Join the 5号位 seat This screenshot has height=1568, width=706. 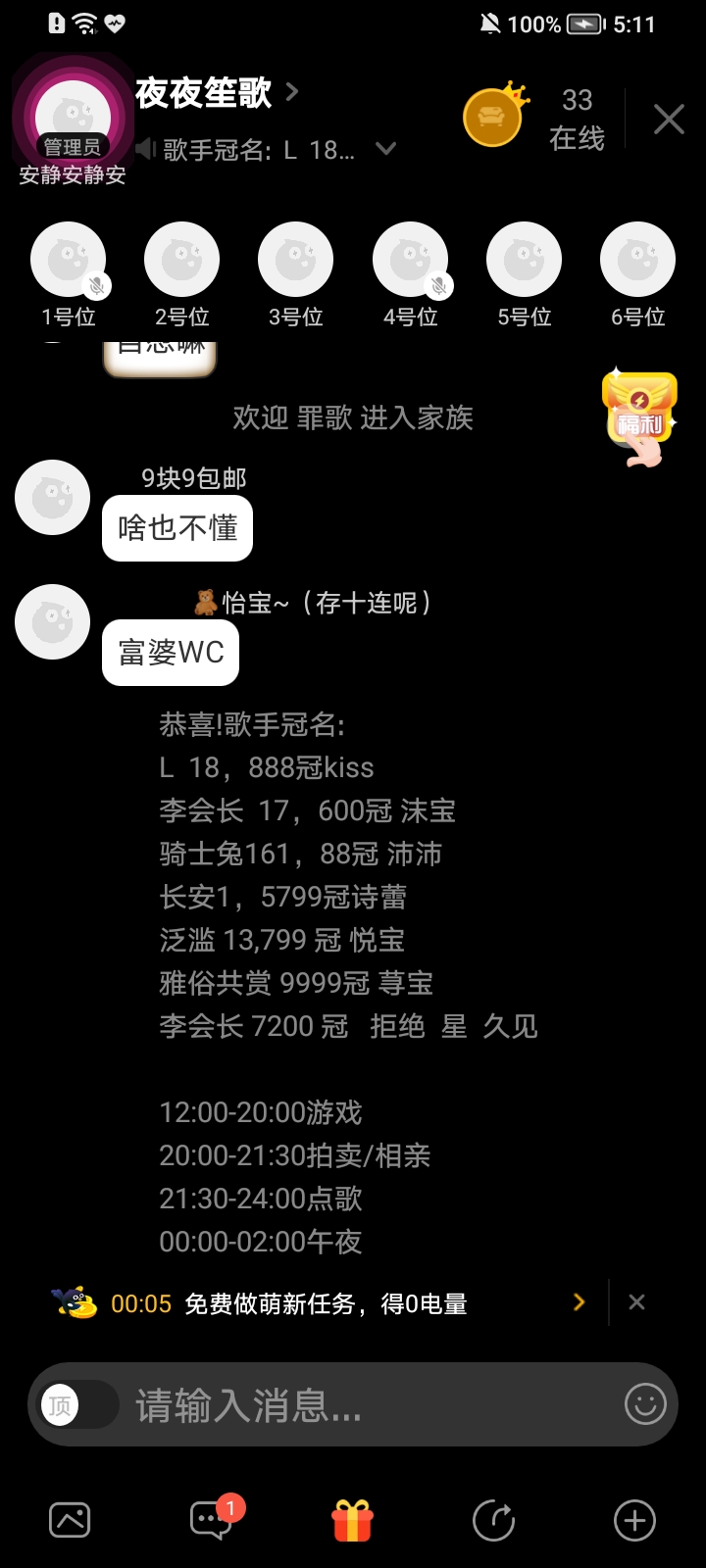524,260
